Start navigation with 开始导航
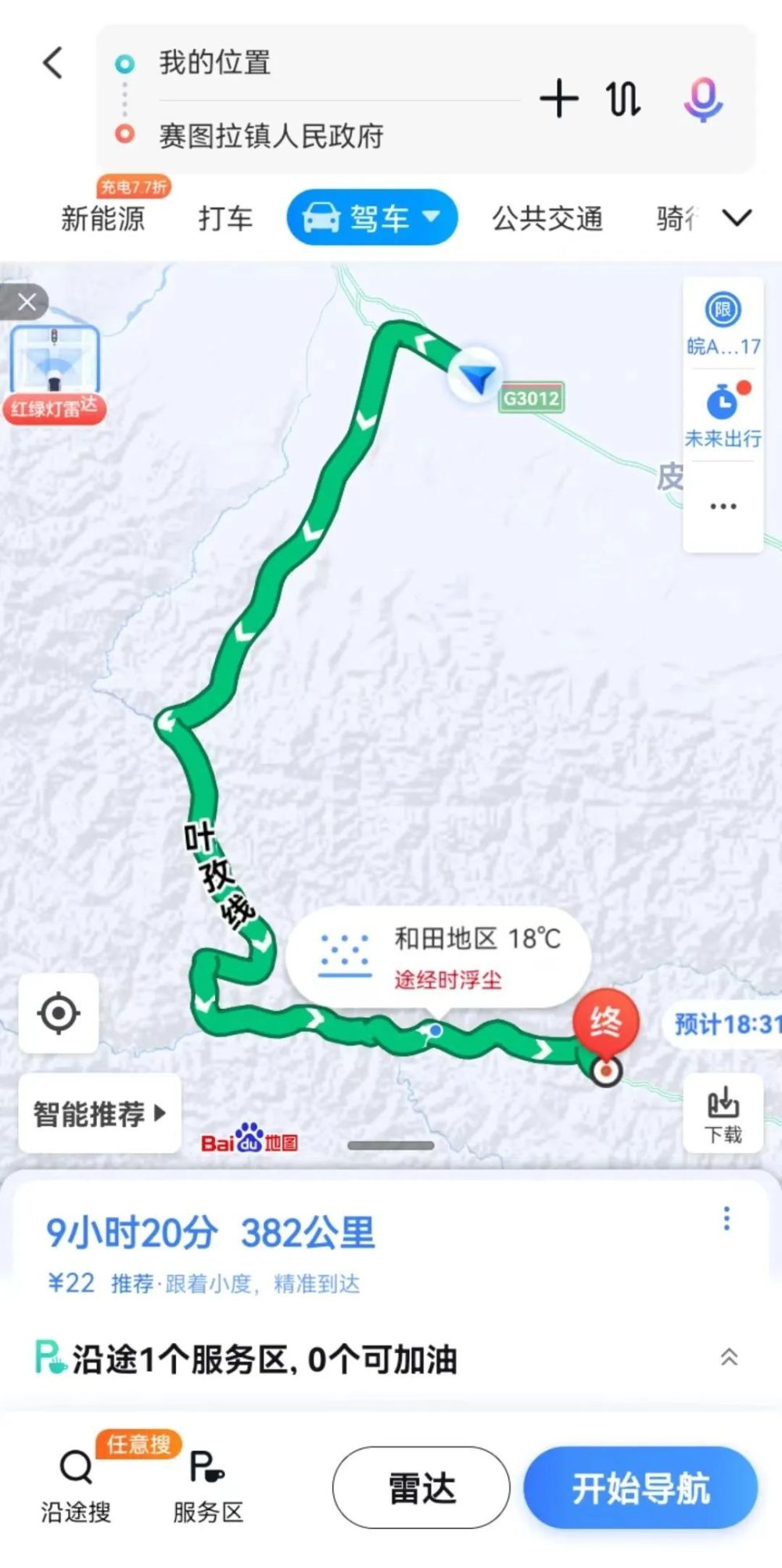The image size is (782, 1568). 640,1487
